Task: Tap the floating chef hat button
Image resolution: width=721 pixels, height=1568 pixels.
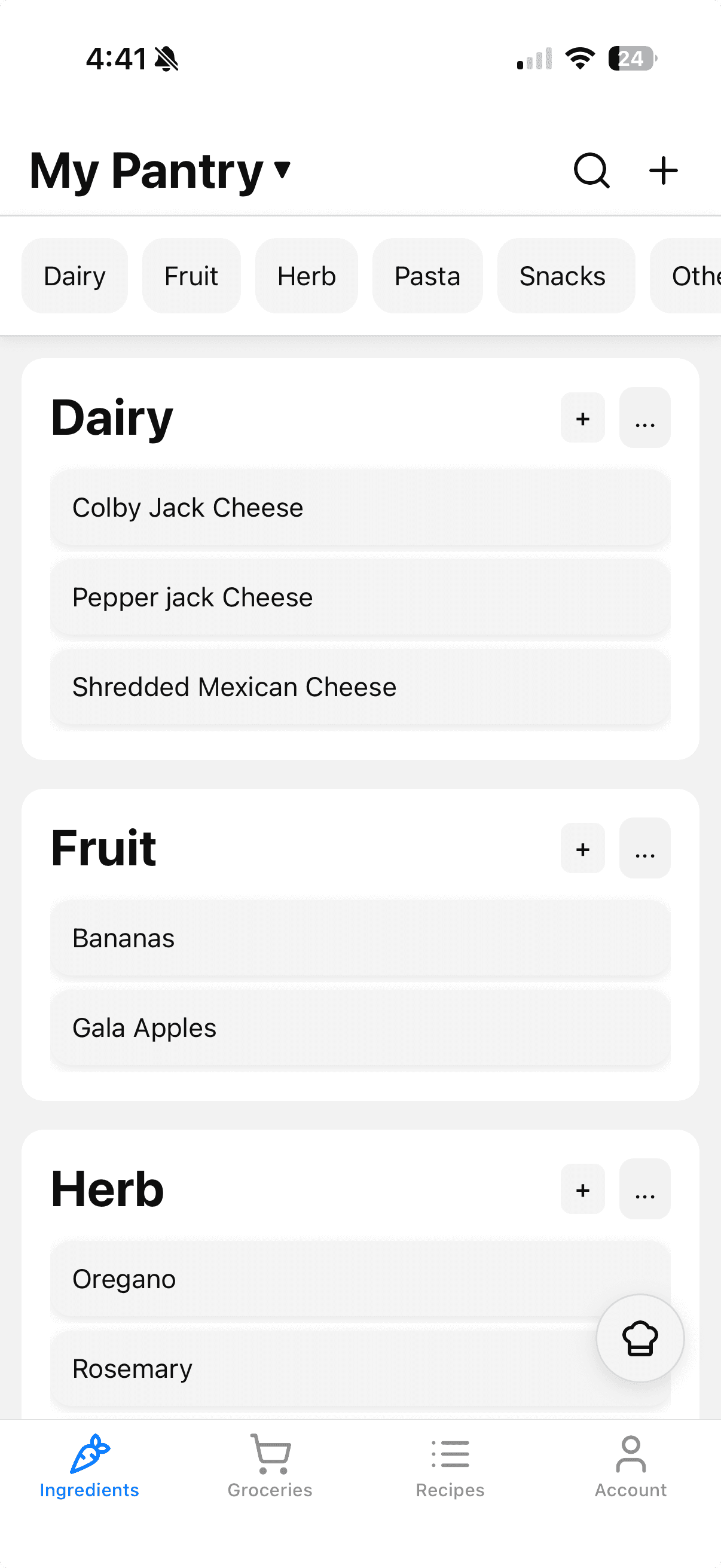Action: point(640,1339)
